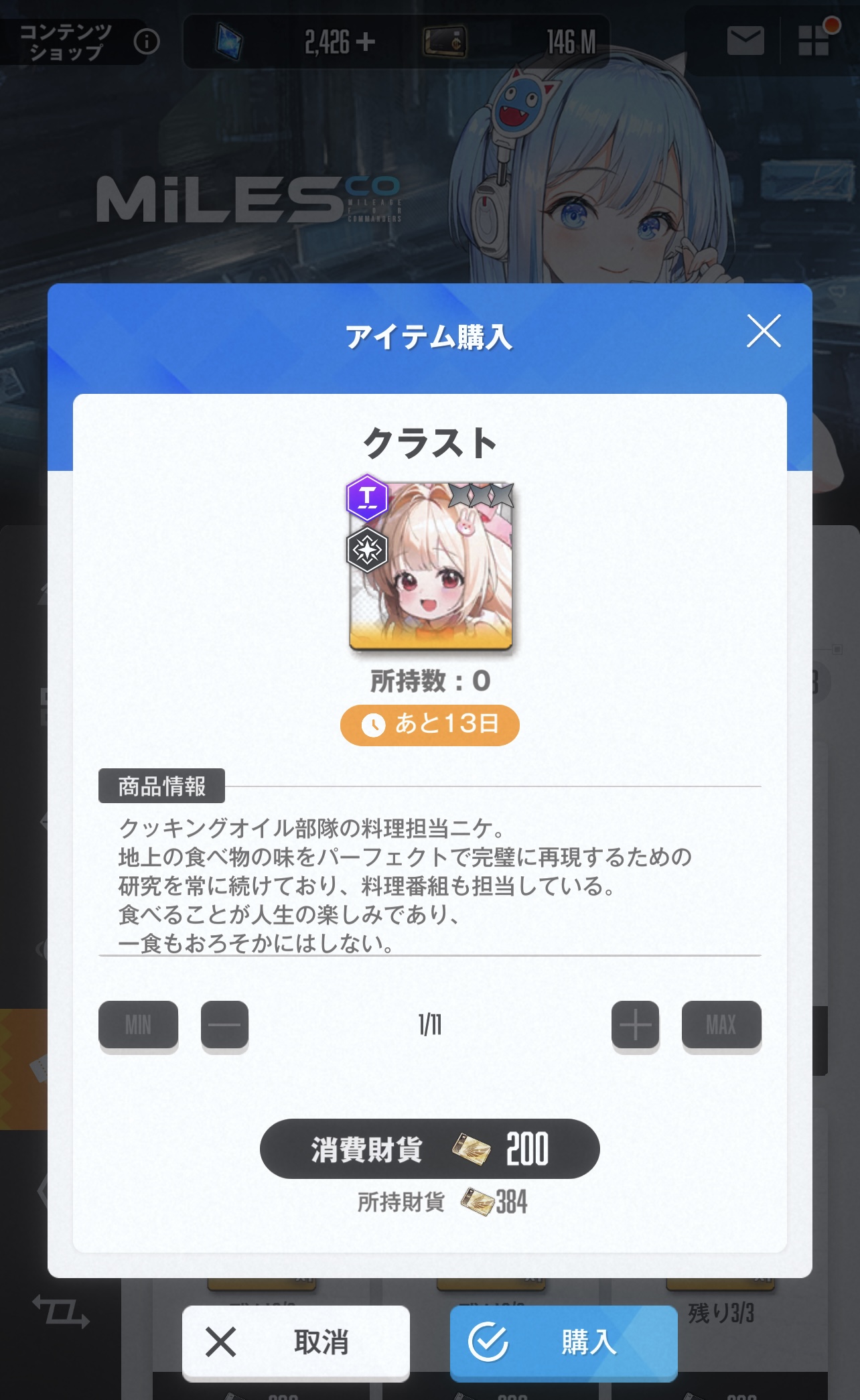The height and width of the screenshot is (1400, 860).
Task: Increase purchase quantity by one
Action: 635,1024
